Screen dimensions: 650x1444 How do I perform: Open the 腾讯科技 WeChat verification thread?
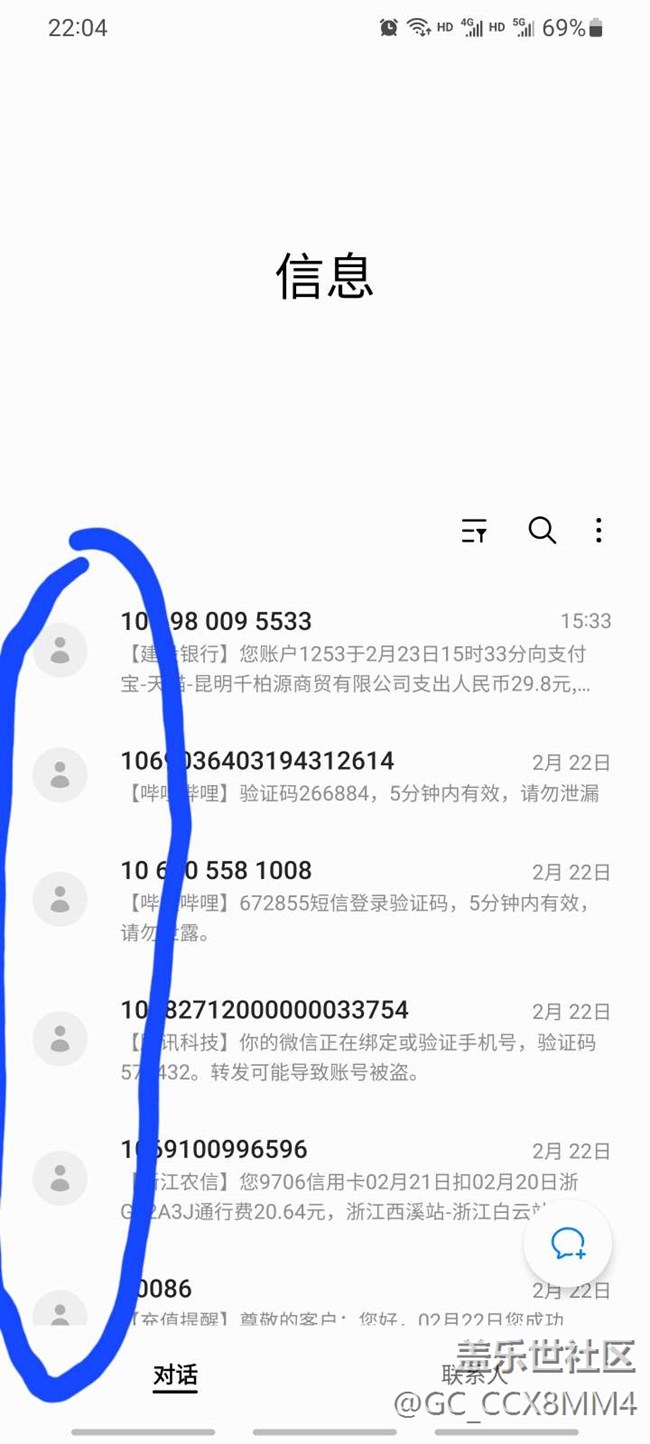click(x=325, y=1040)
